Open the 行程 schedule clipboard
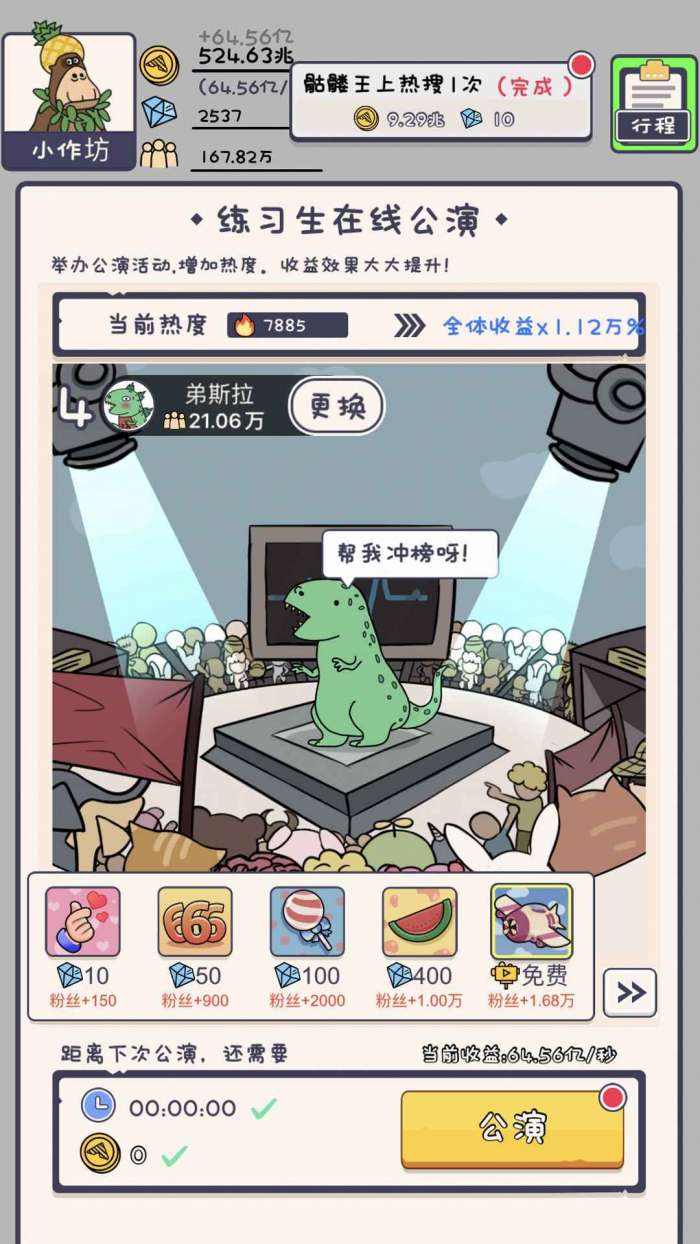The width and height of the screenshot is (700, 1244). point(652,104)
